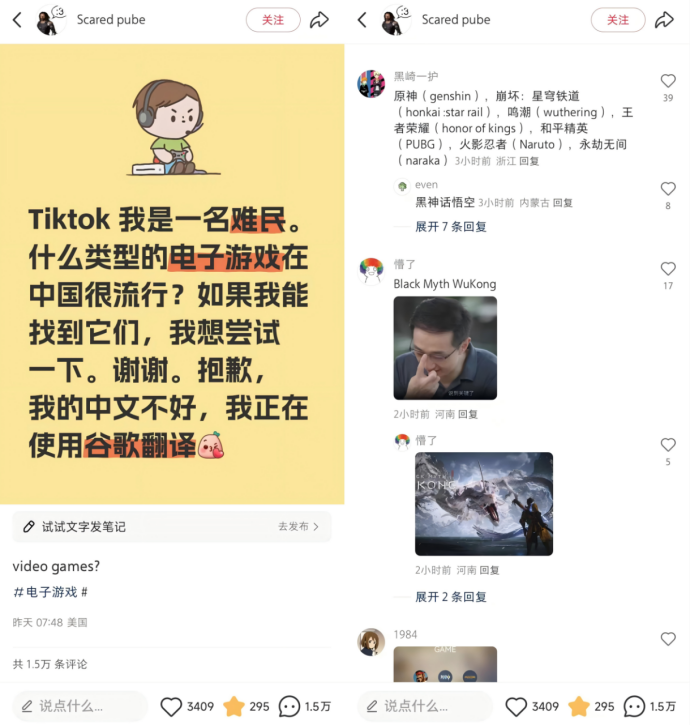Image resolution: width=690 pixels, height=725 pixels.
Task: Open 黑崎一护's profile avatar
Action: 372,84
